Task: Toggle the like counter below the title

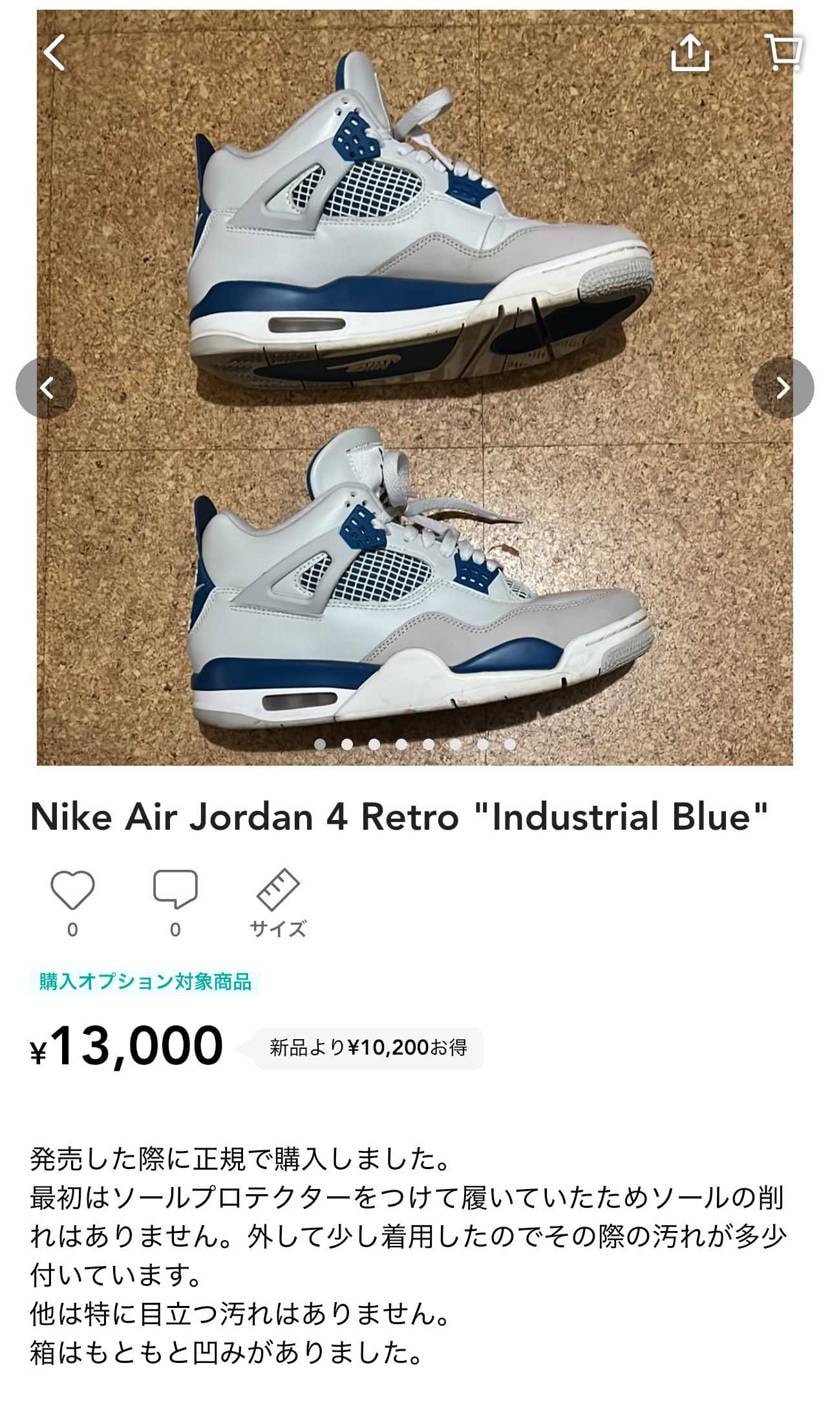Action: click(x=72, y=928)
